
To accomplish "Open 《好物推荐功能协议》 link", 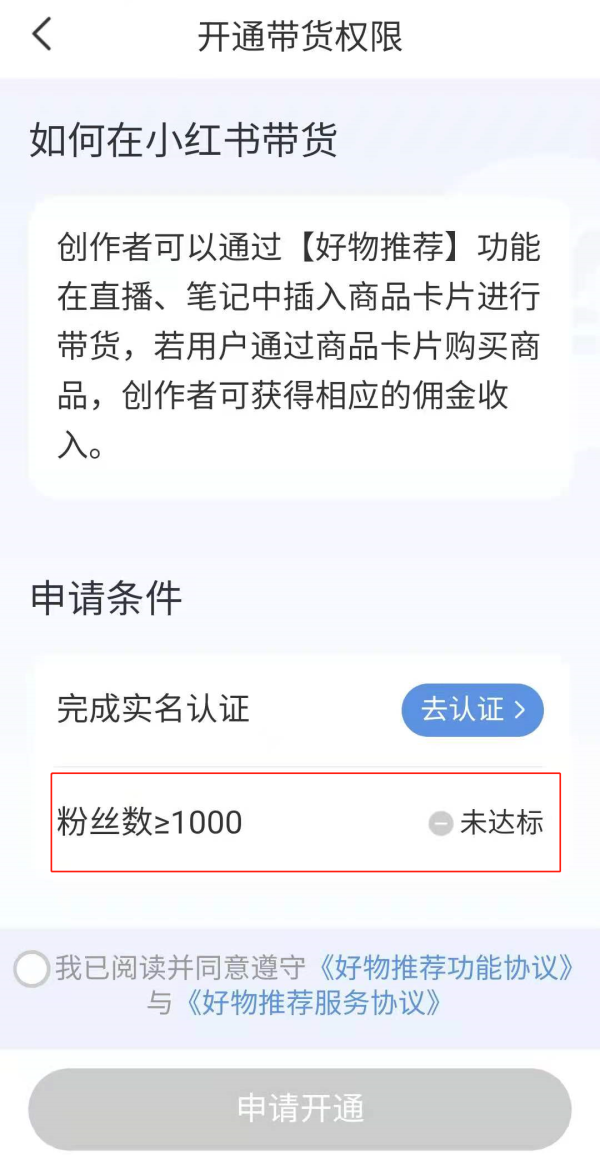I will pyautogui.click(x=446, y=967).
